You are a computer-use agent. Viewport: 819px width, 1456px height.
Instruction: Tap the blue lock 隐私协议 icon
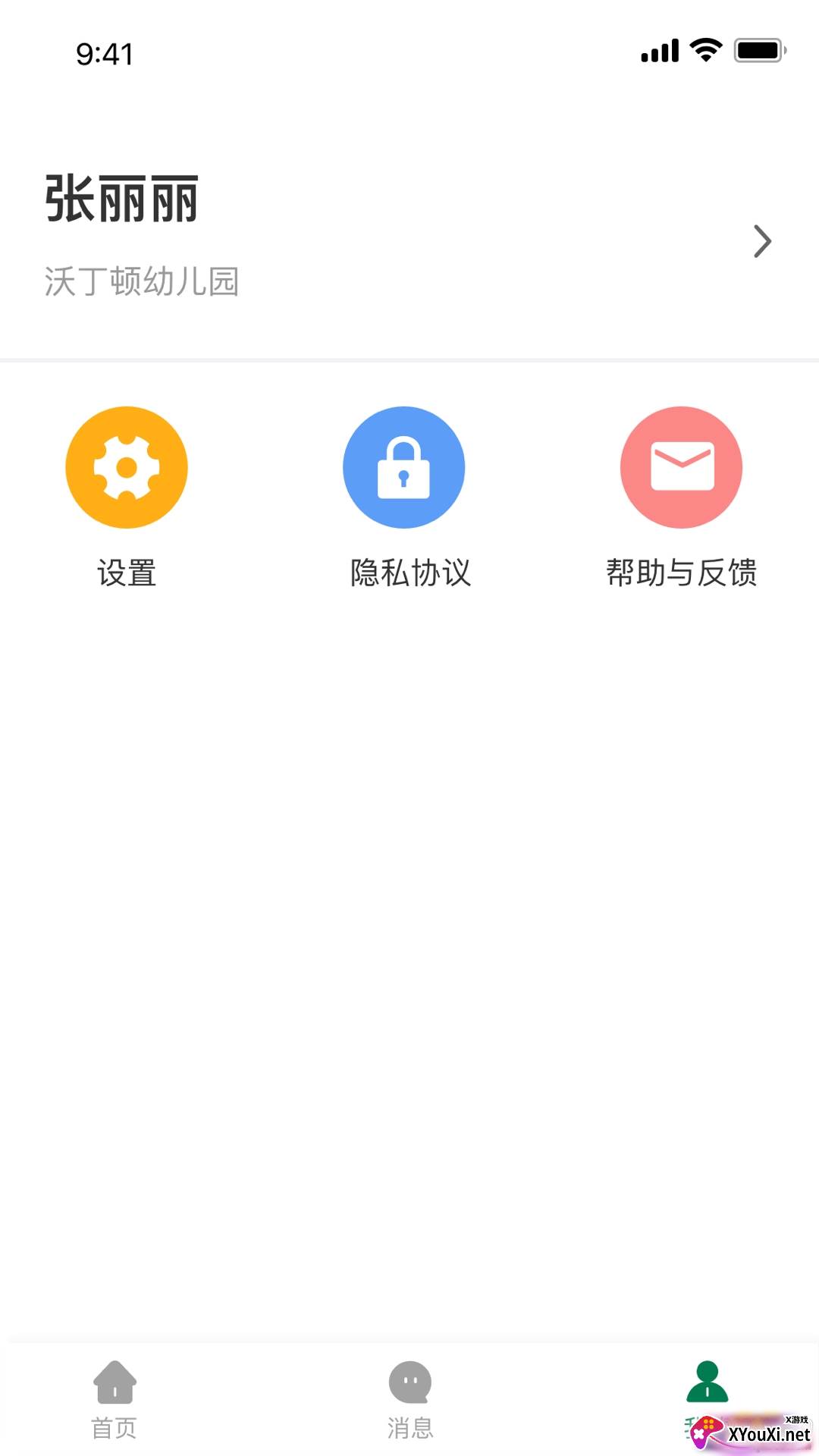click(404, 467)
